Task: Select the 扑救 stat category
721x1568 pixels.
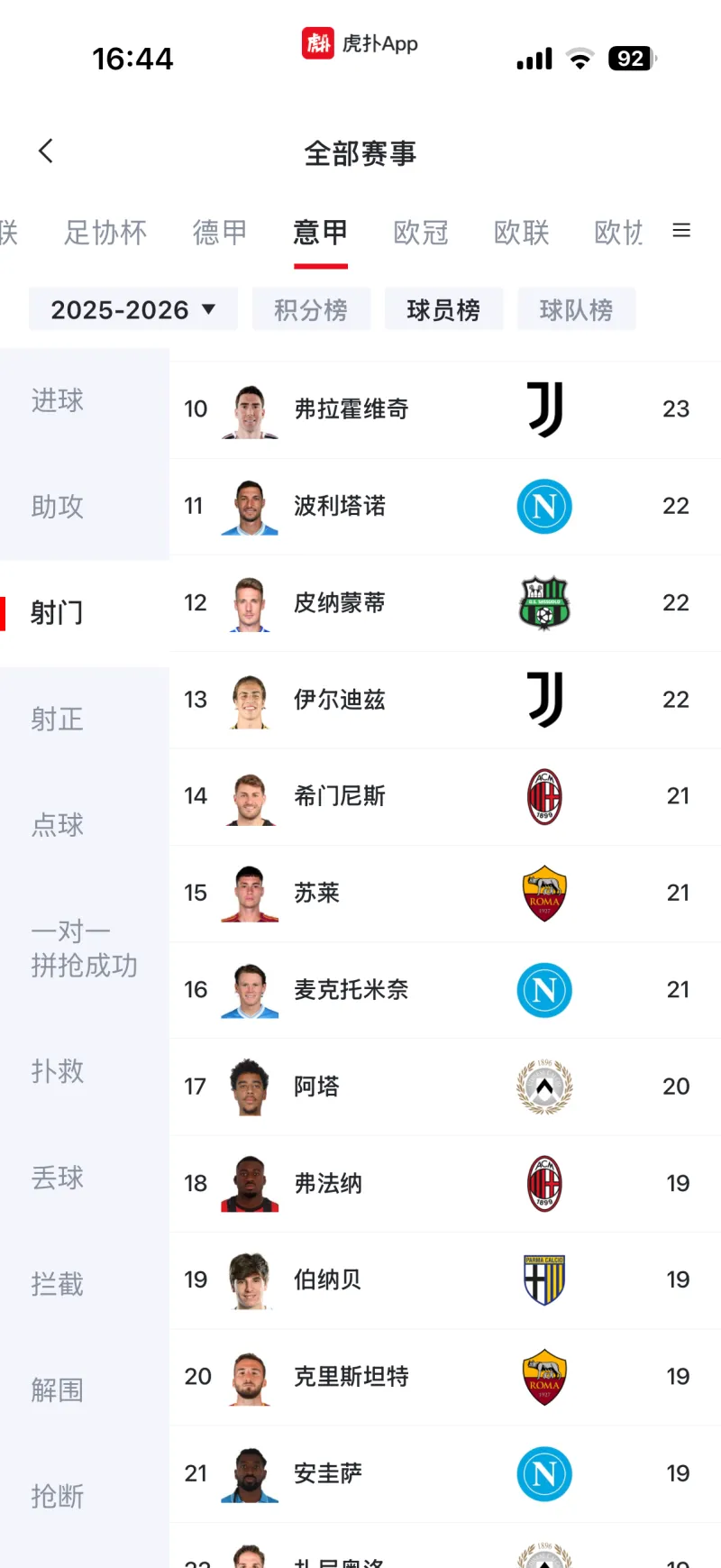Action: (x=58, y=1071)
